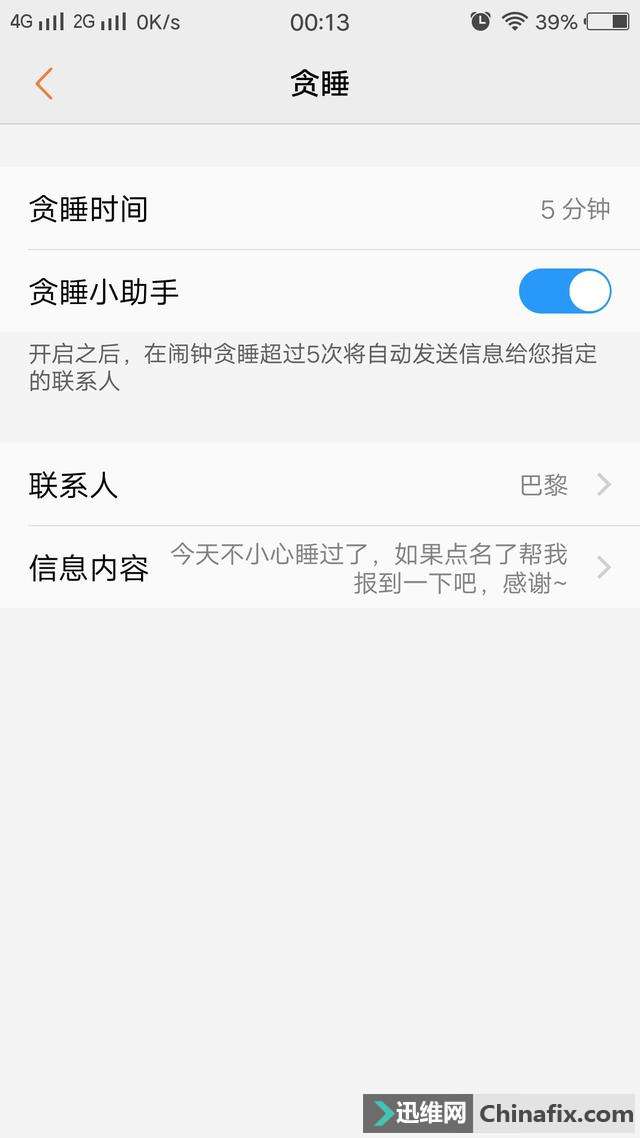
Task: Edit the 信息内容 message row
Action: (320, 568)
